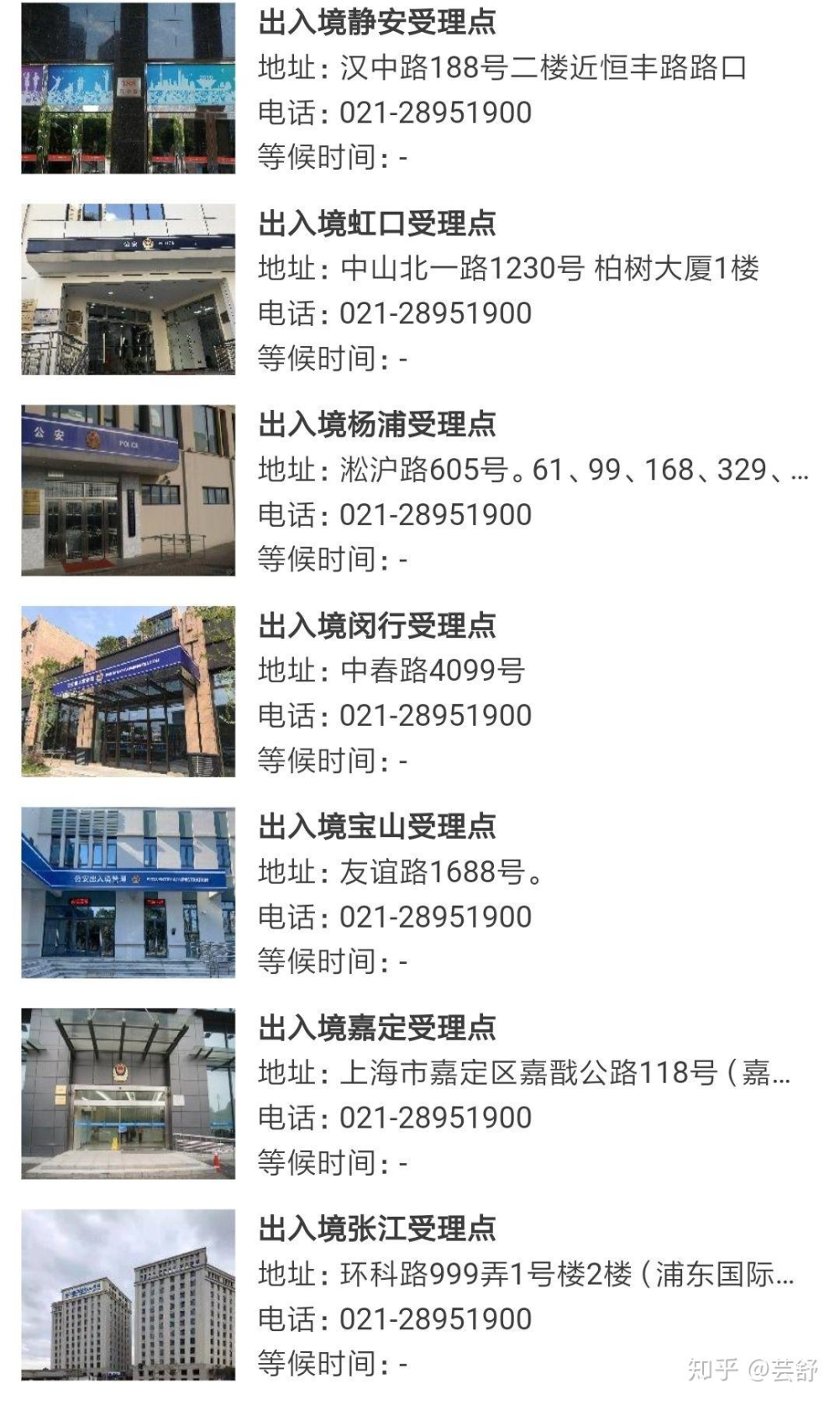Tap the 出入境嘉定受理点 row
This screenshot has width=840, height=1405.
420,1093
